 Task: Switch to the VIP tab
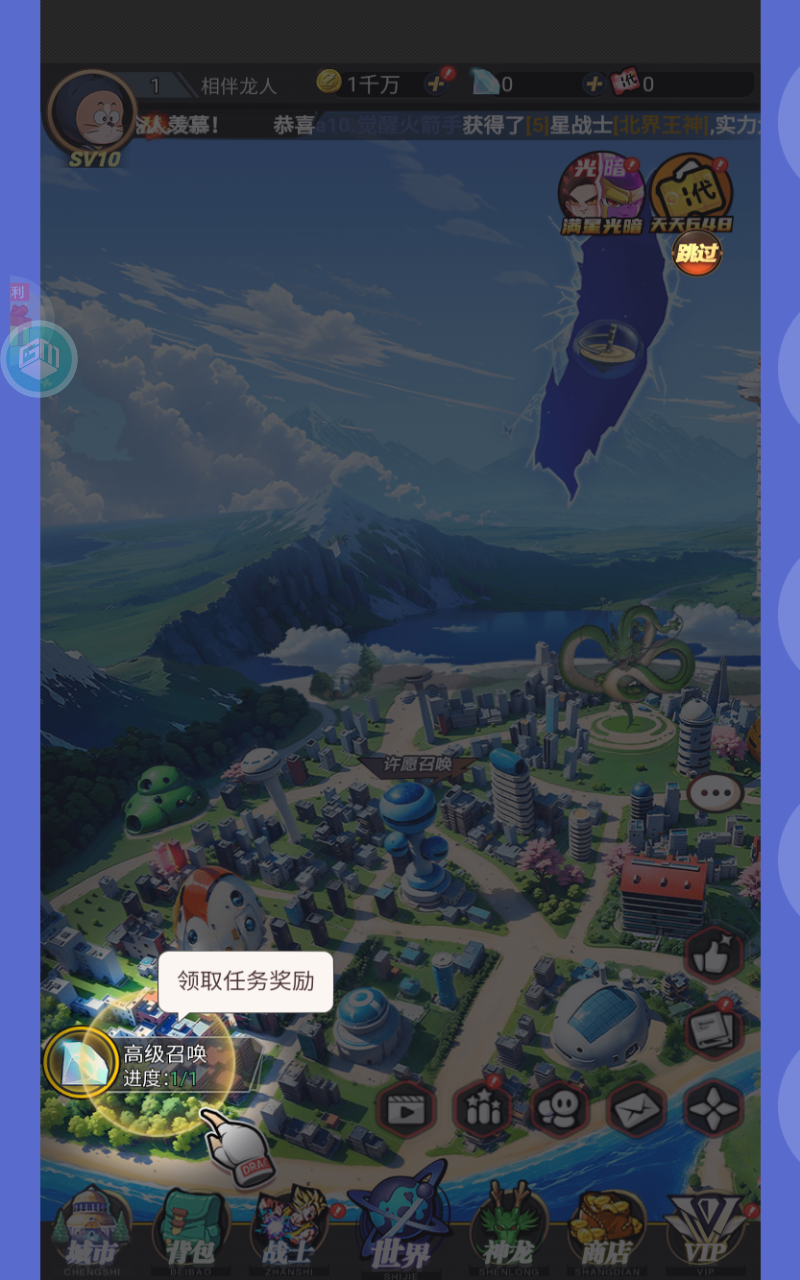(705, 1228)
